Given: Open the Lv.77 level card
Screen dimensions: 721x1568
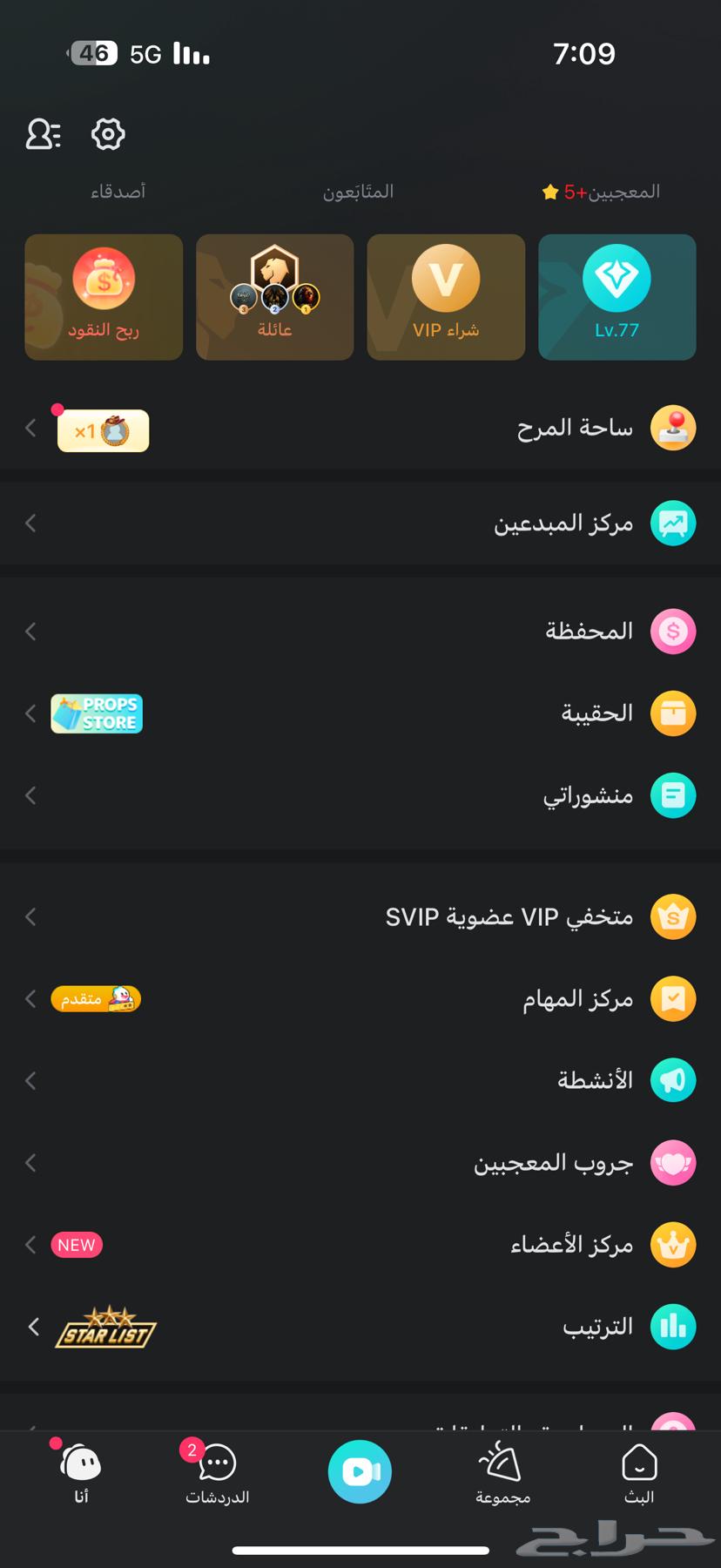Looking at the screenshot, I should pos(617,297).
